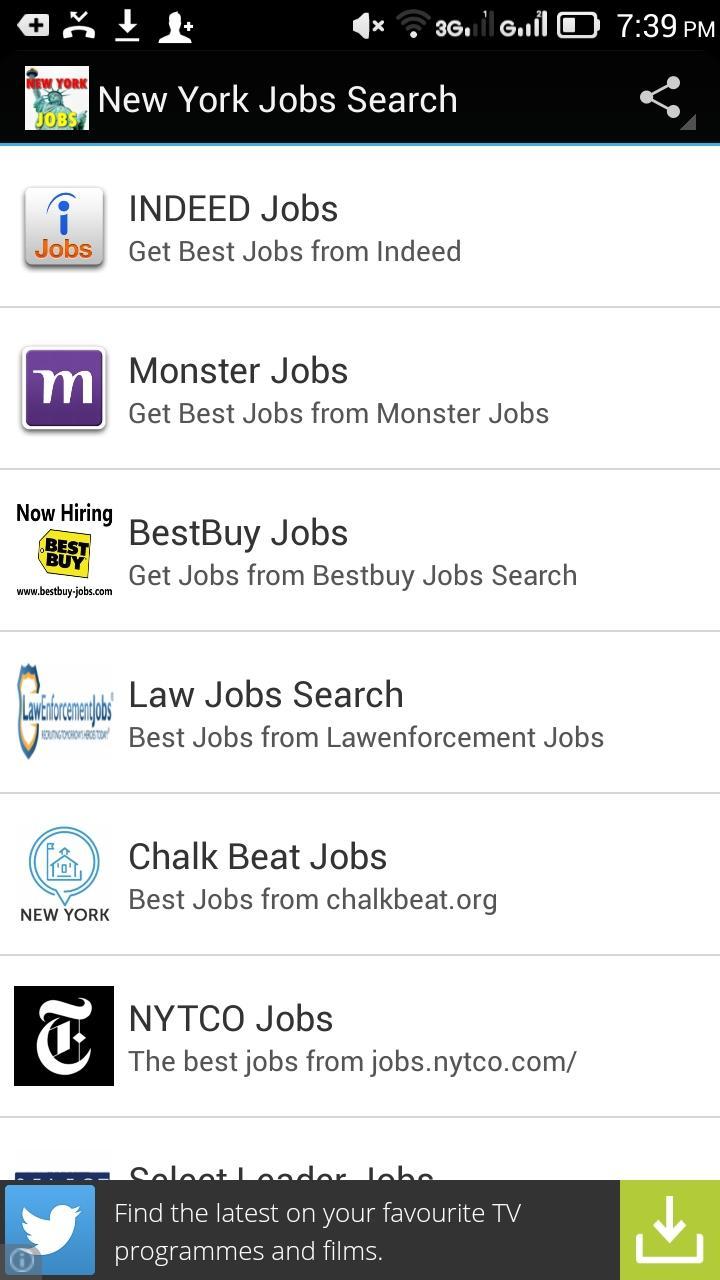Tap the add contact icon in status bar
720x1280 pixels.
[175, 24]
